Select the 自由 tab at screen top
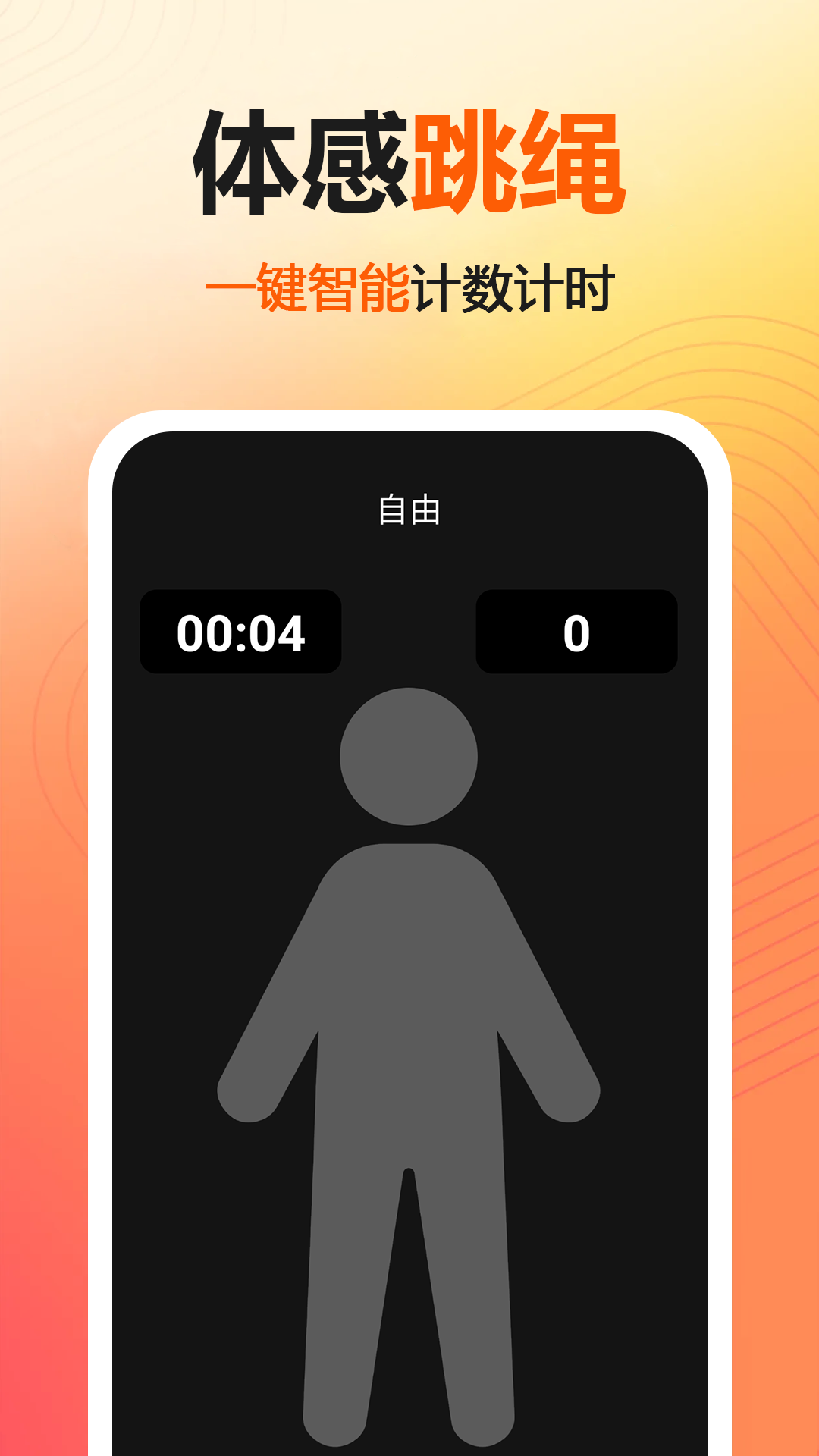819x1456 pixels. [409, 510]
